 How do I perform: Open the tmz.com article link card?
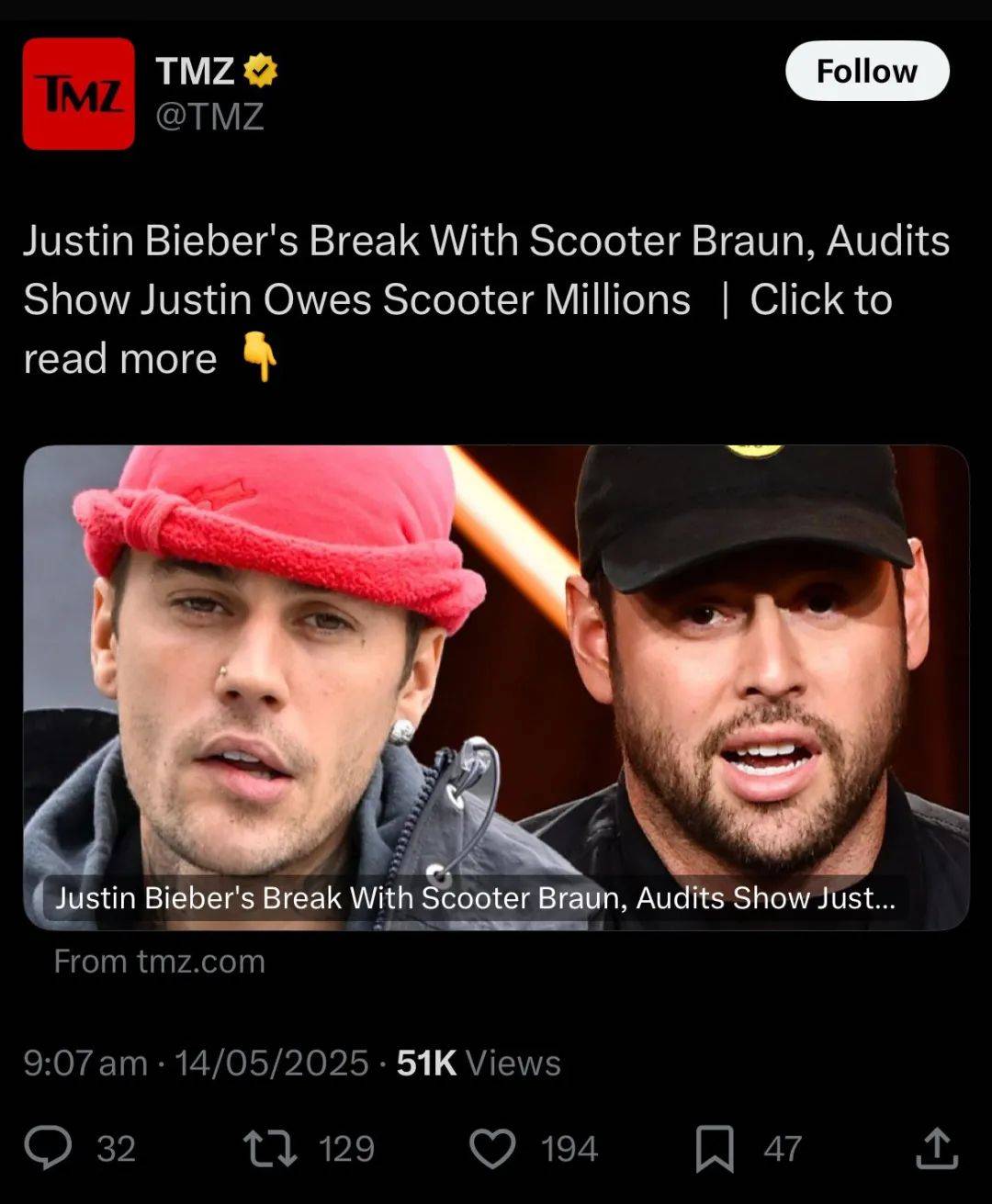(x=496, y=687)
